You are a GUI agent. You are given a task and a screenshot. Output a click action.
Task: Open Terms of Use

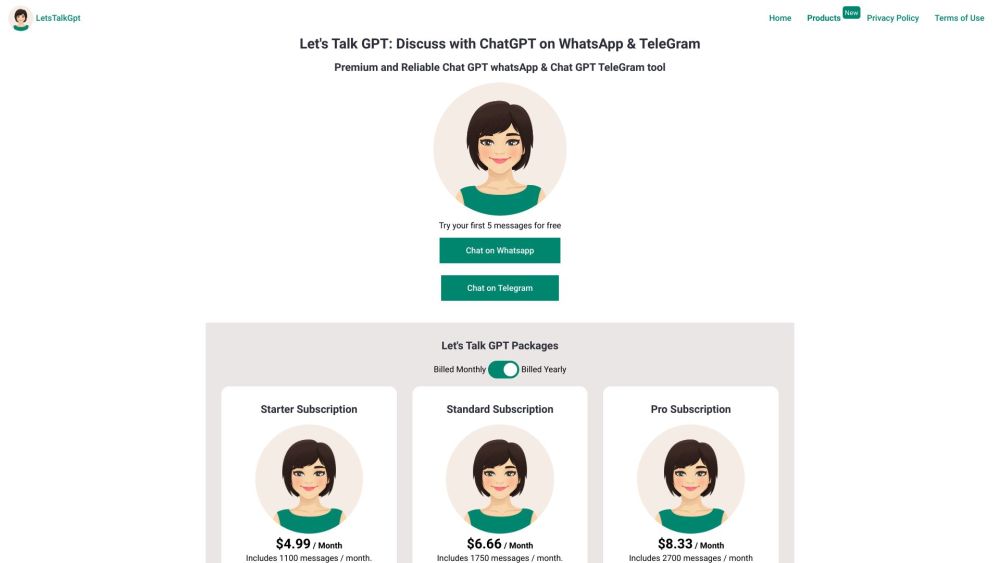click(x=959, y=18)
